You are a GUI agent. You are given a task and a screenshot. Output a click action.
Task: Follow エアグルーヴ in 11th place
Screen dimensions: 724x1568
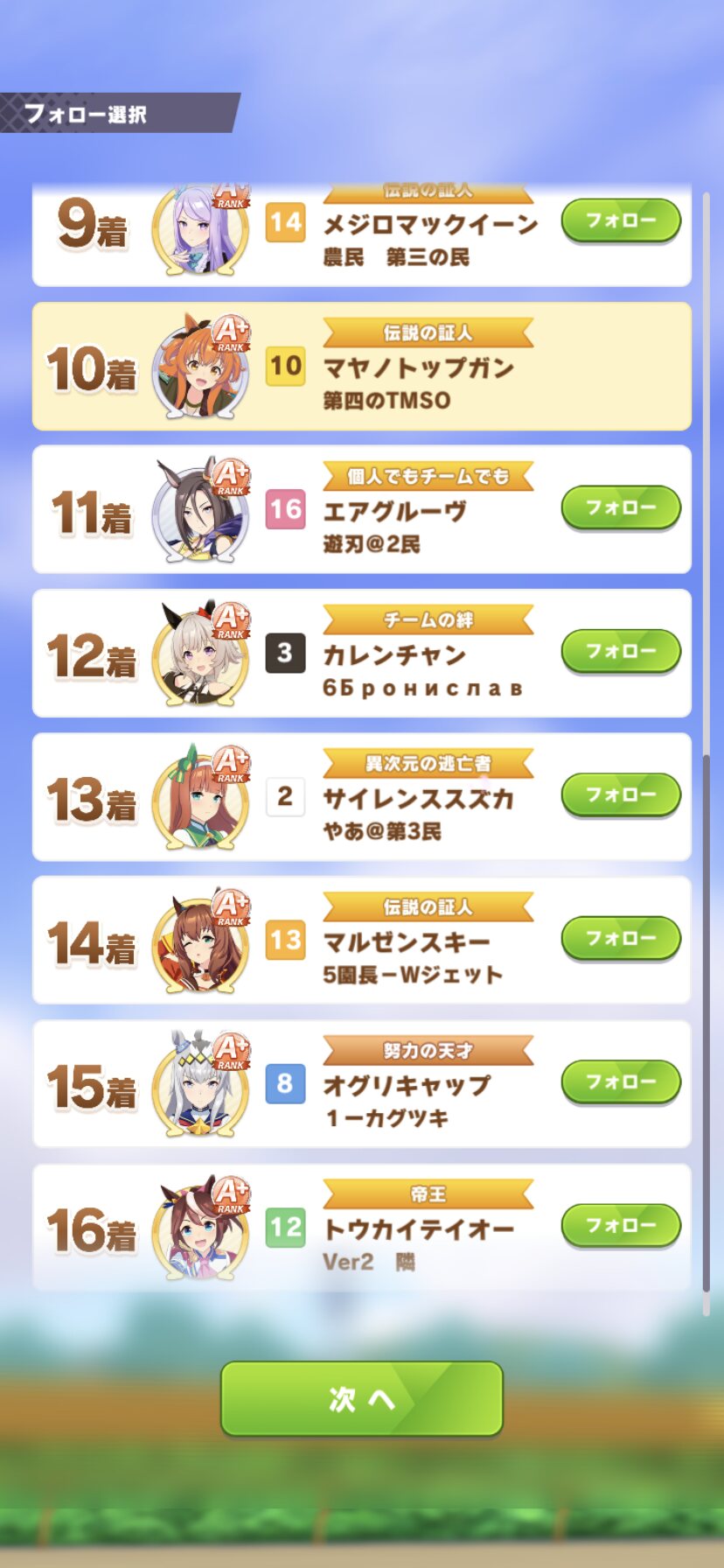[621, 507]
